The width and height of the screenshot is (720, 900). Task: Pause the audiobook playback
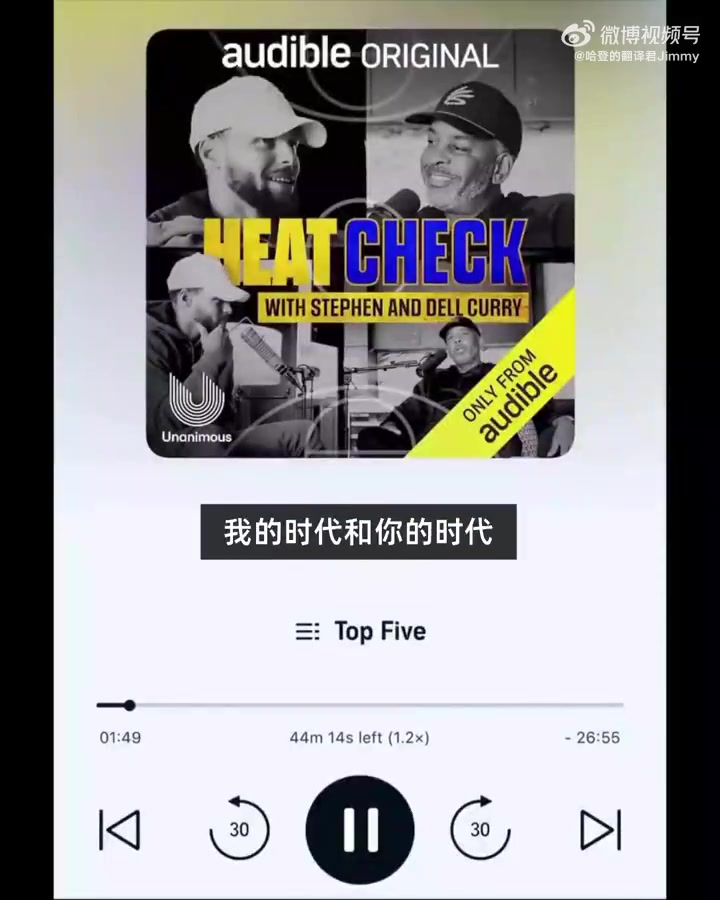(x=360, y=829)
